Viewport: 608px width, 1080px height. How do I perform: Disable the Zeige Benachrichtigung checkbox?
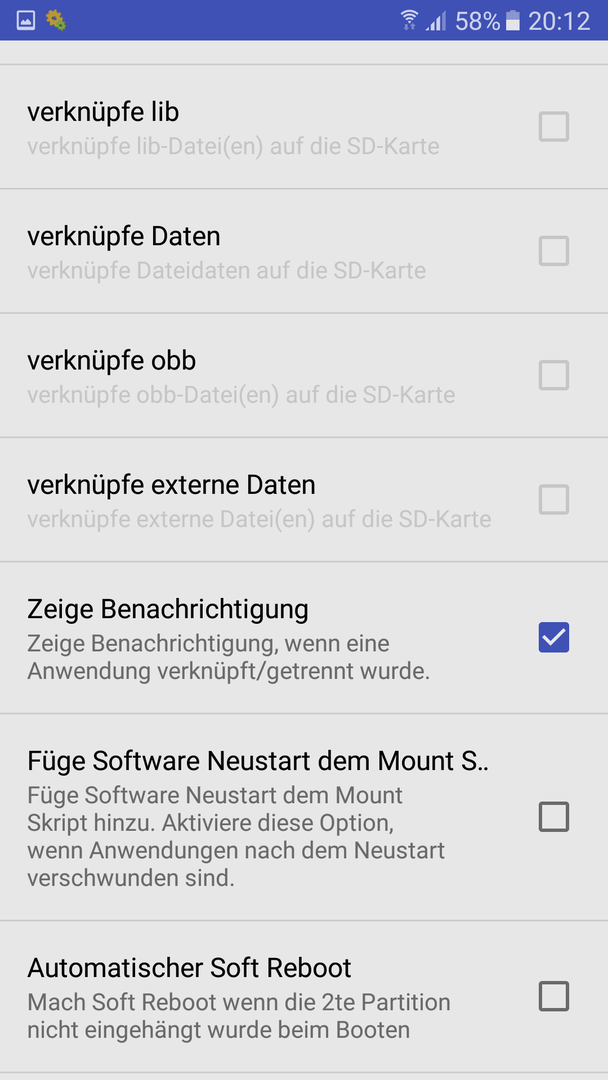[x=554, y=637]
